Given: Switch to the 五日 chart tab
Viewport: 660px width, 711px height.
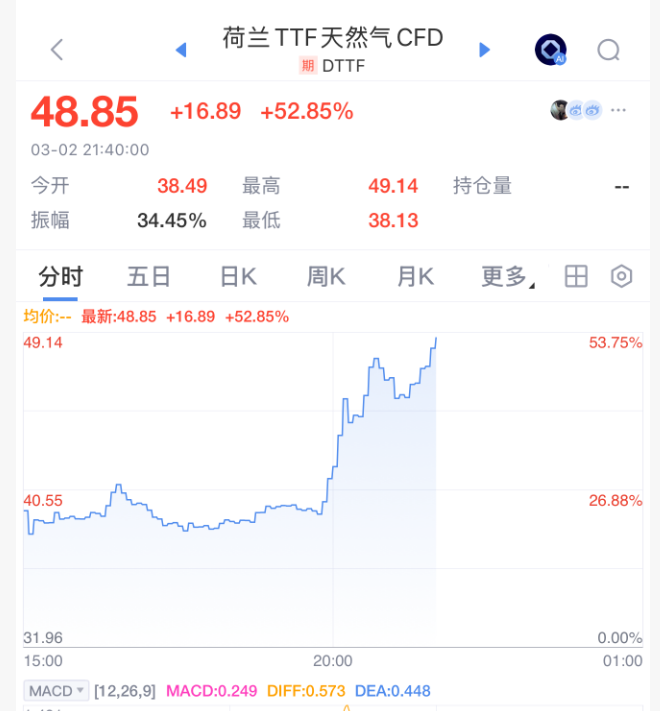Looking at the screenshot, I should pyautogui.click(x=149, y=277).
